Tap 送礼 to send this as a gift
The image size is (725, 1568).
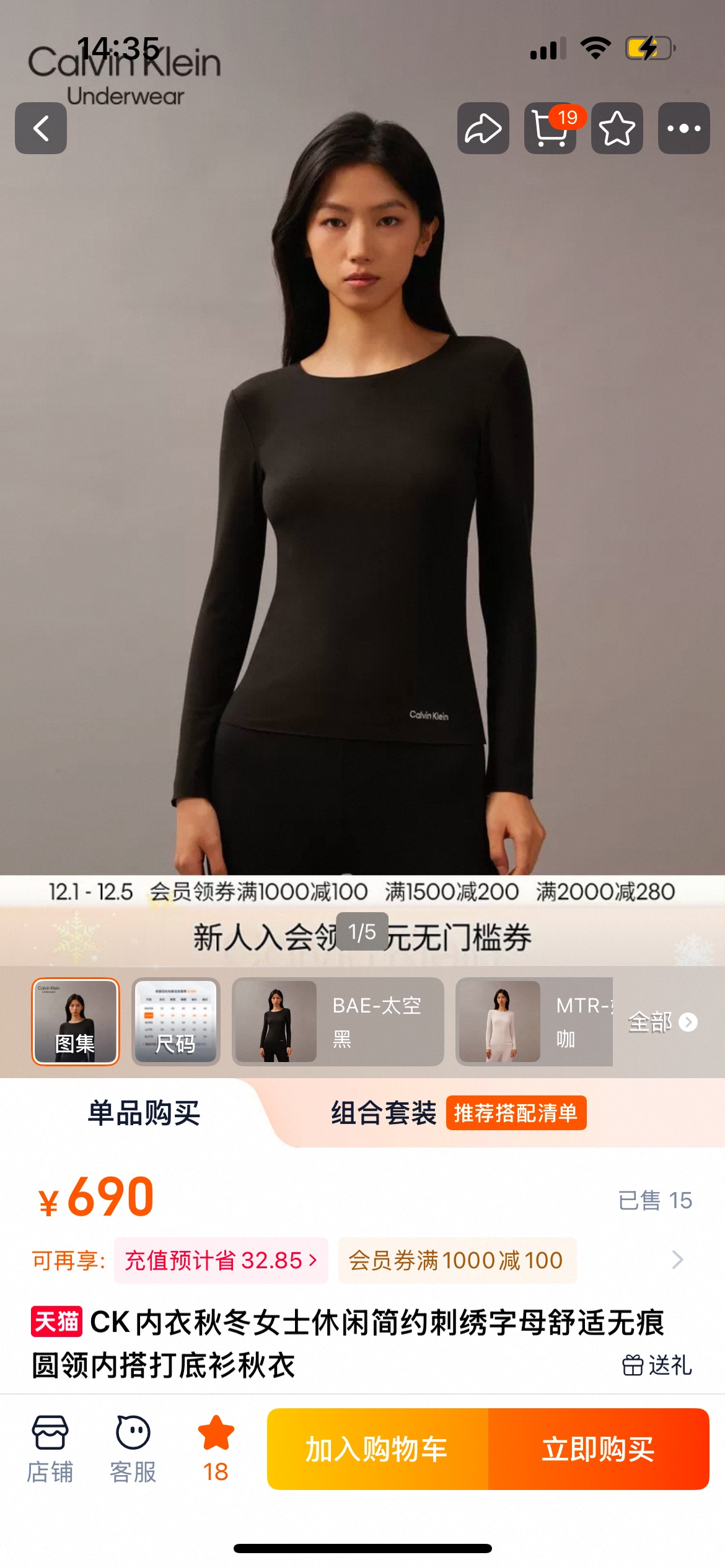[657, 1364]
